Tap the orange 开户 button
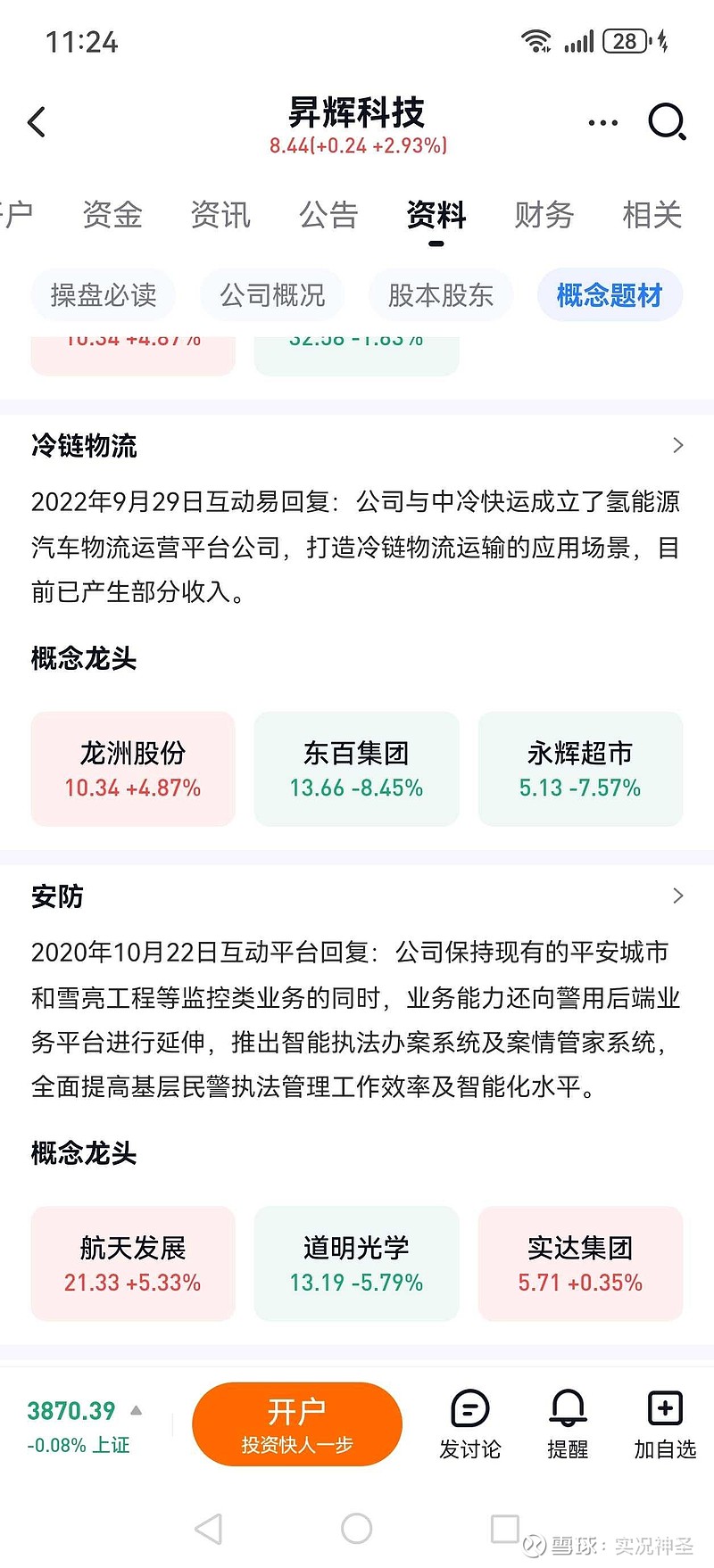The width and height of the screenshot is (714, 1568). [297, 1424]
